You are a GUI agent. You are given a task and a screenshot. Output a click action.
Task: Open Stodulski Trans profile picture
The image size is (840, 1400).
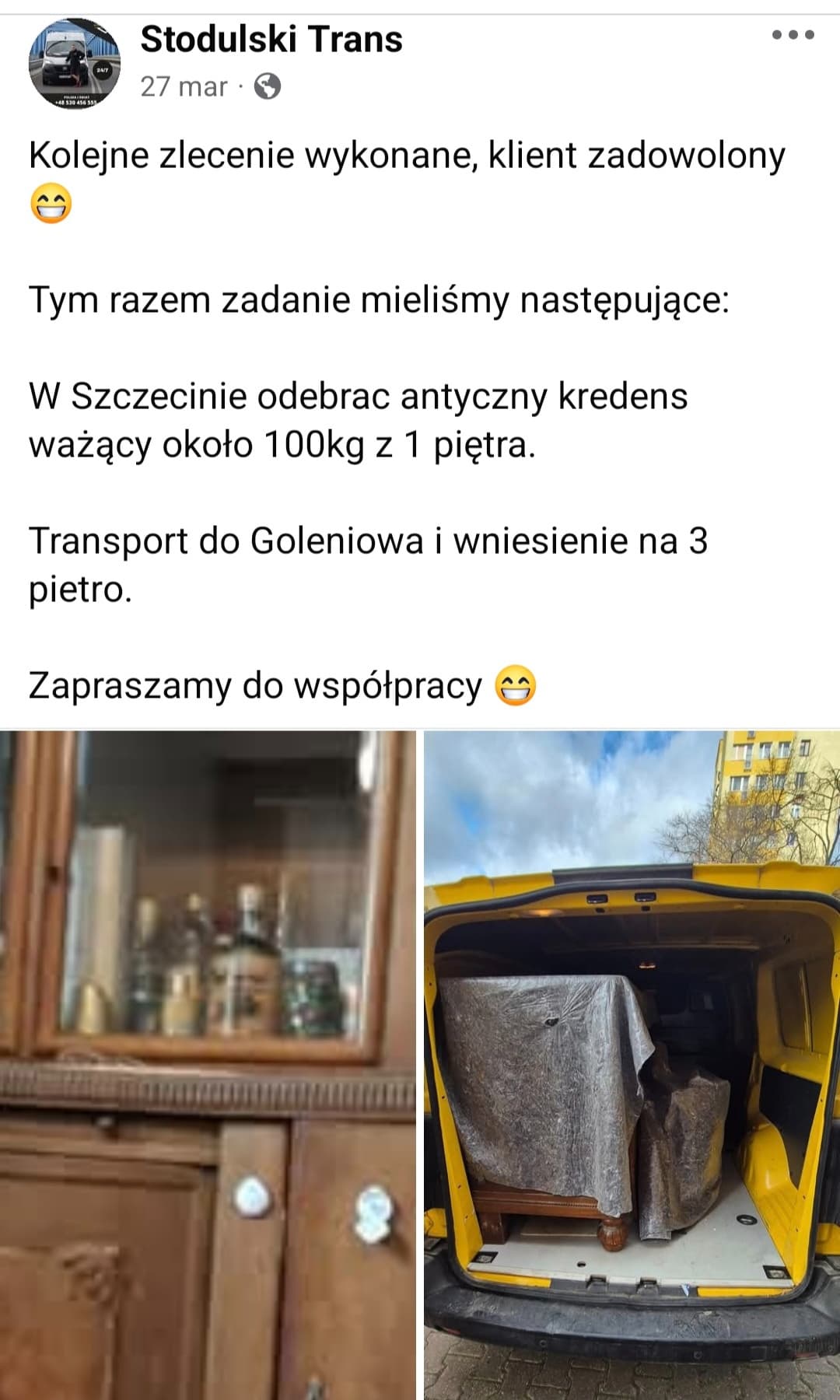click(75, 64)
